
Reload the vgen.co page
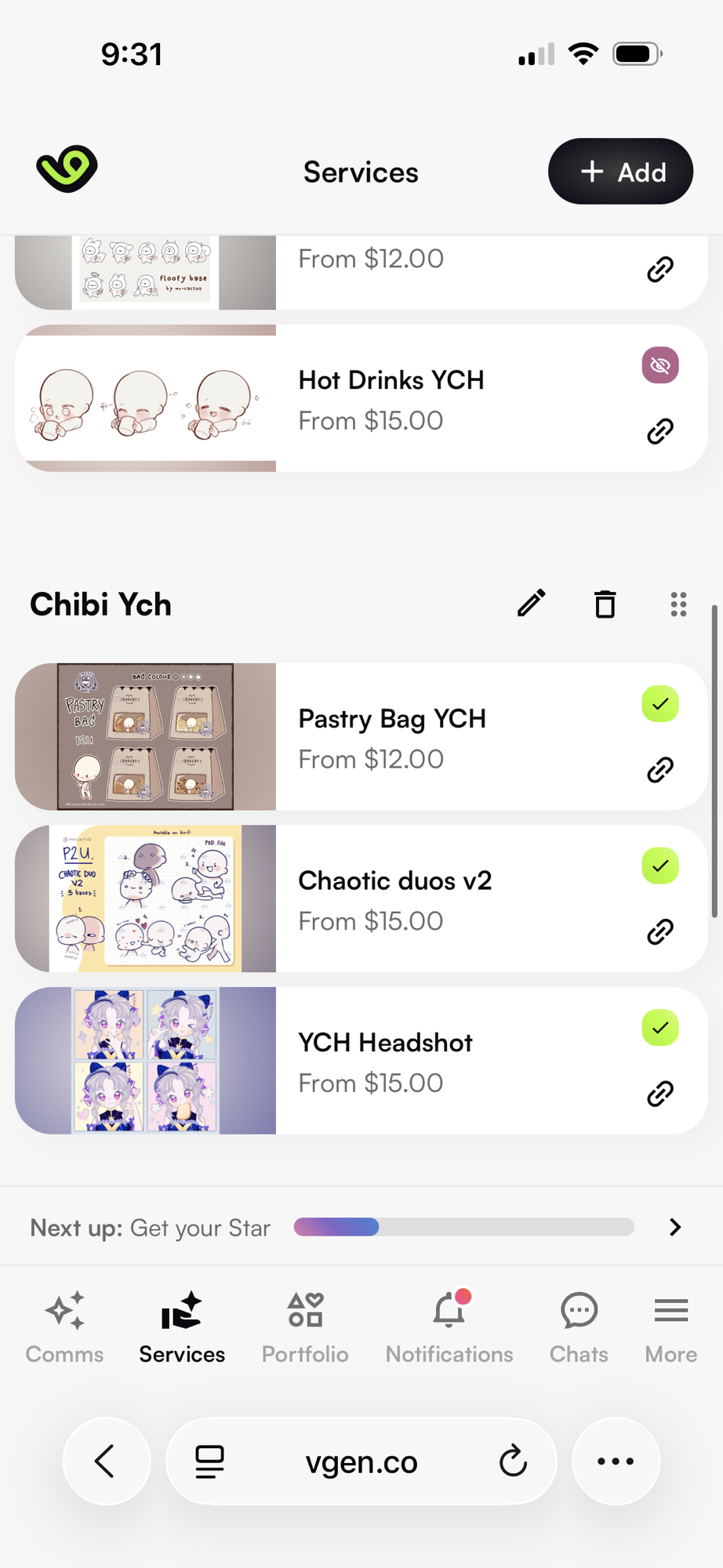tap(513, 1461)
